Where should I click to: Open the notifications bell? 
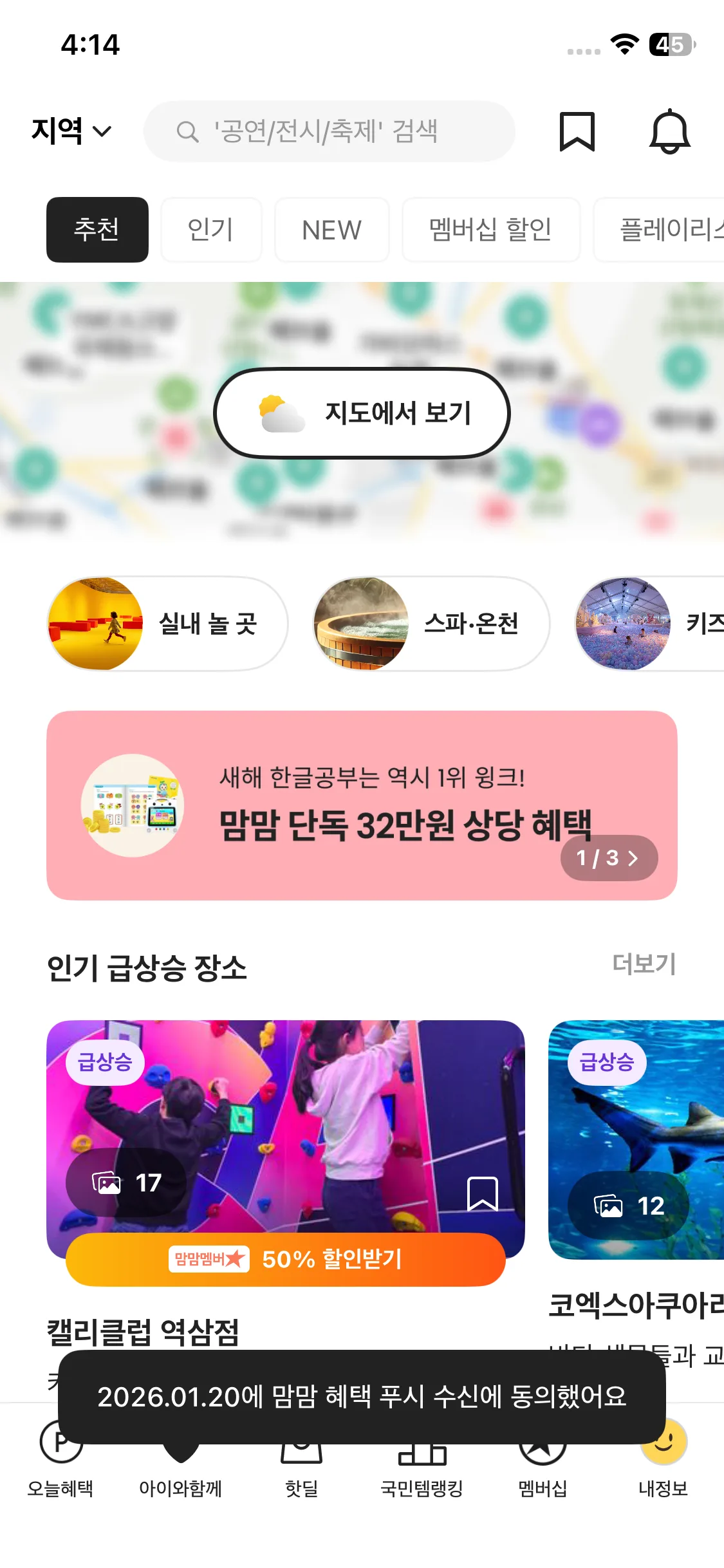669,131
